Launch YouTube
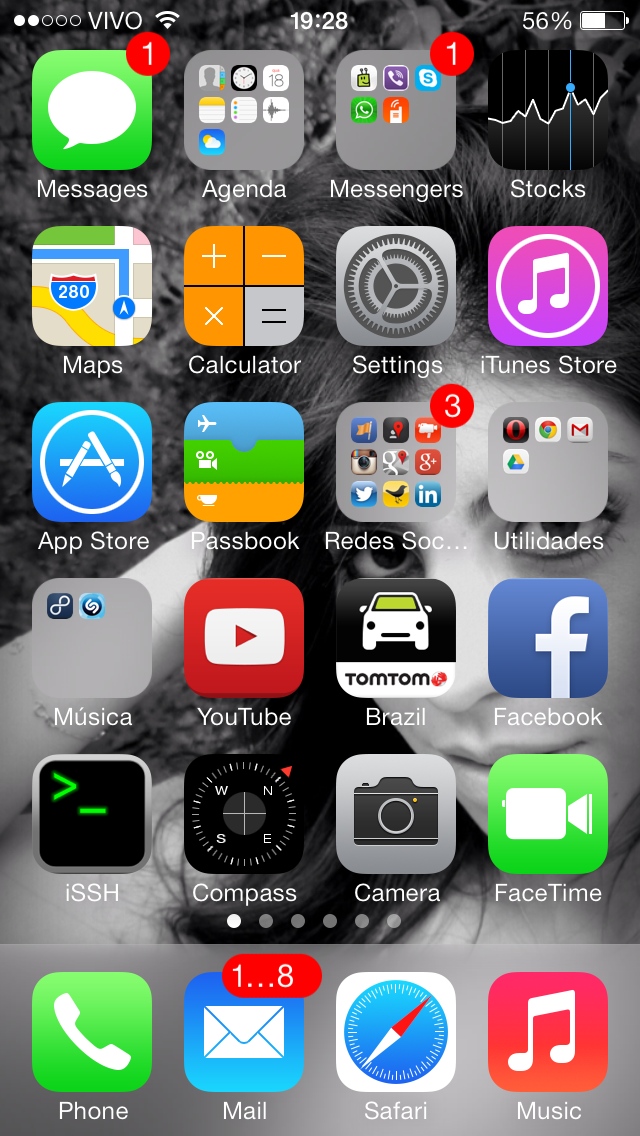 pyautogui.click(x=244, y=638)
